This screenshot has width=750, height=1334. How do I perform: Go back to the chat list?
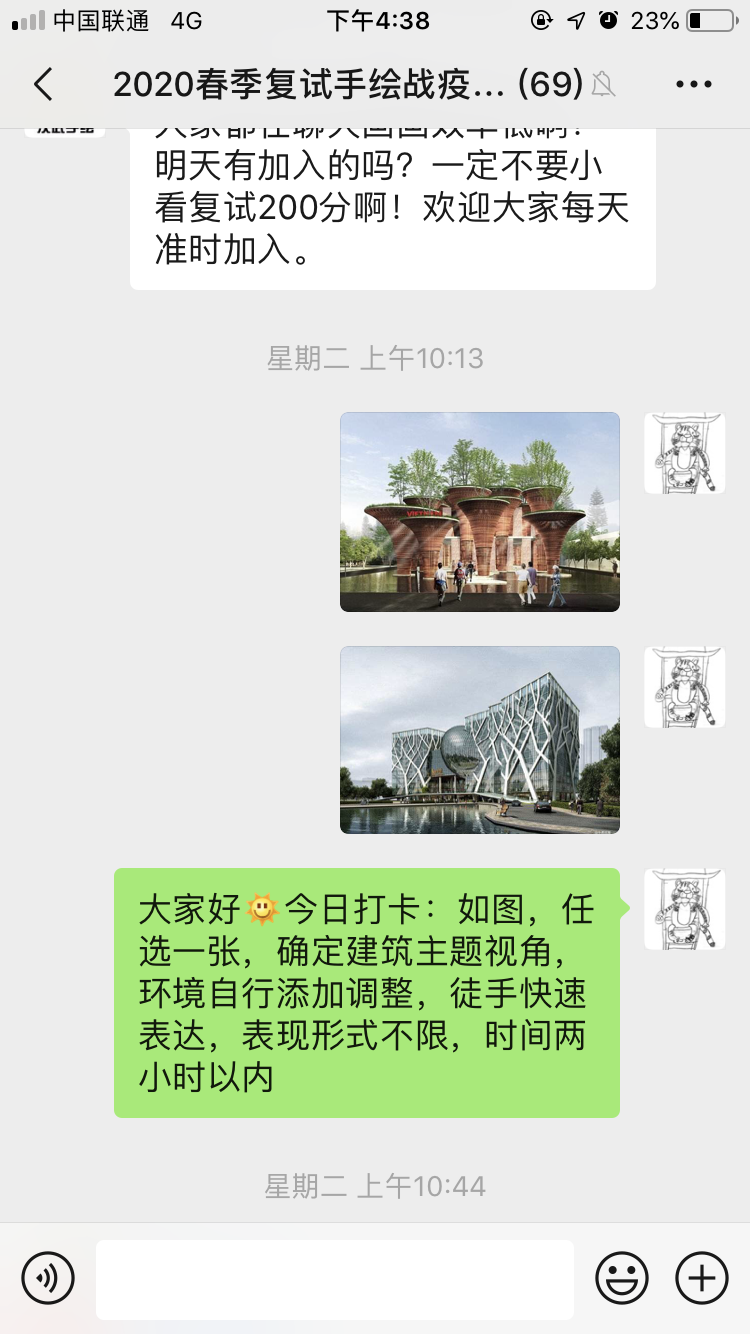[x=43, y=85]
